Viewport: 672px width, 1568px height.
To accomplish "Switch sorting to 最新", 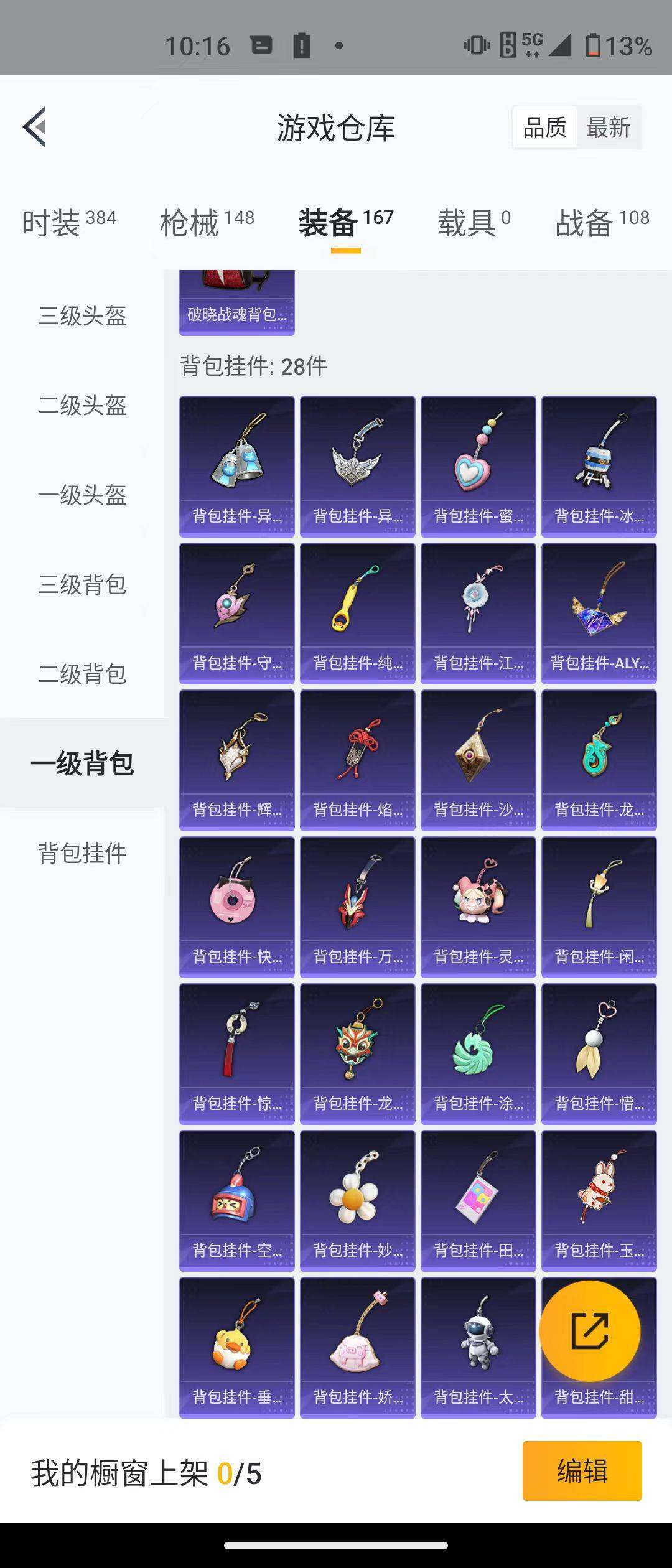I will coord(608,127).
